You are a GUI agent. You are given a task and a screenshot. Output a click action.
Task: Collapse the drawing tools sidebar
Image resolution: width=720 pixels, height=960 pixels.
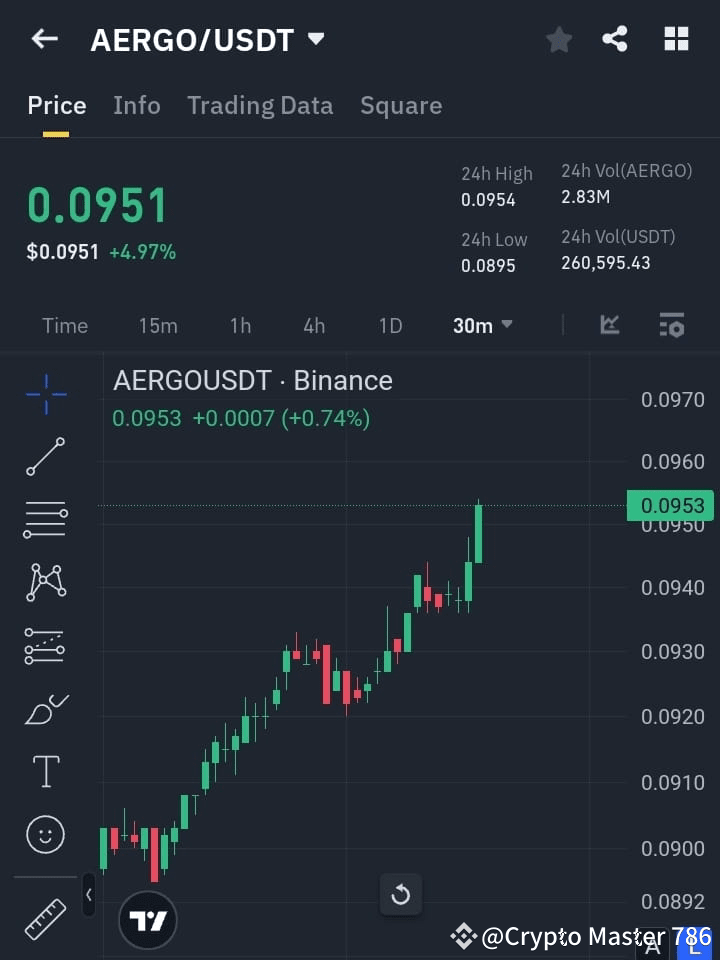click(x=88, y=895)
